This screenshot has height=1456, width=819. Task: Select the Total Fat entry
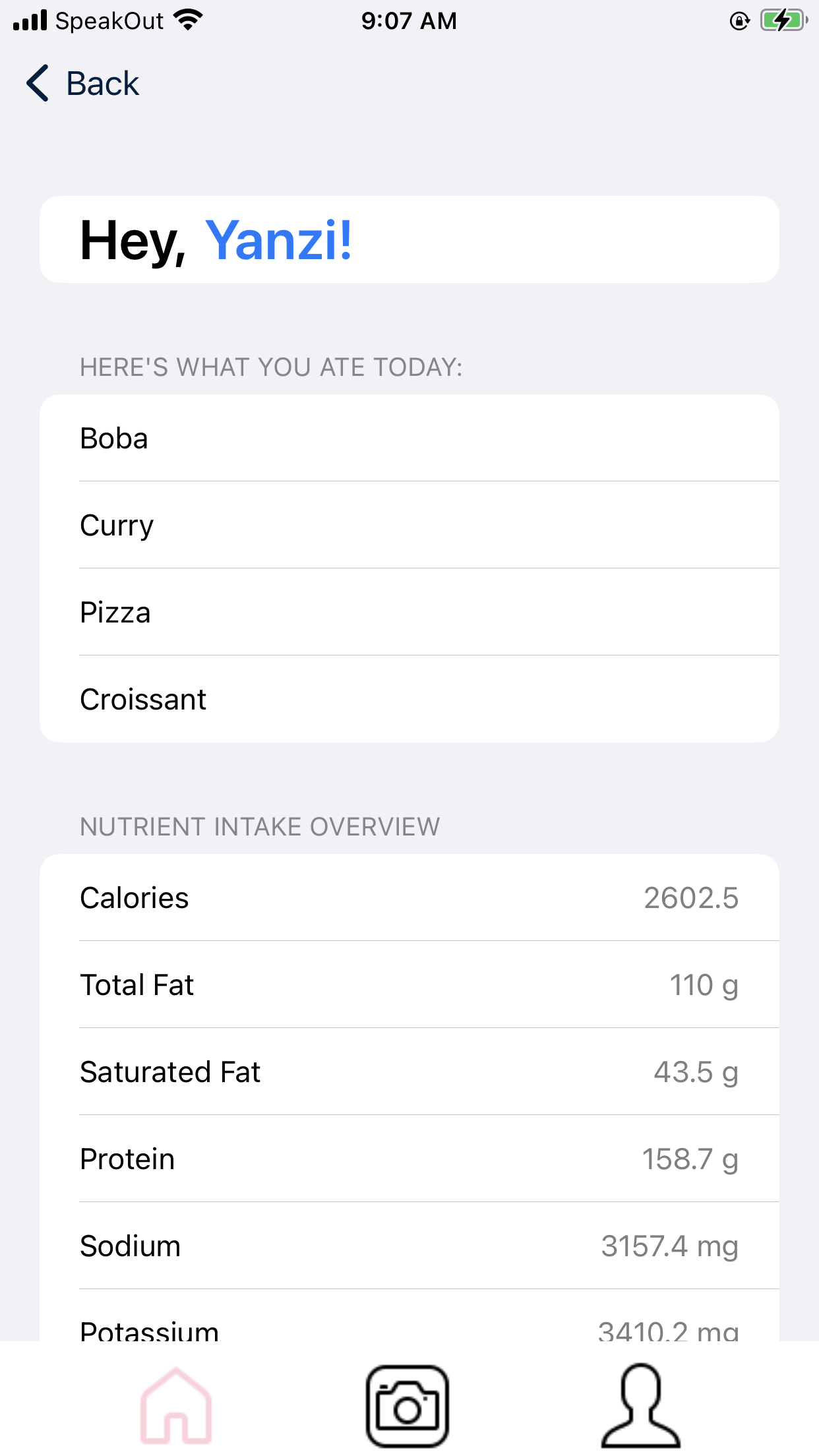[x=409, y=985]
